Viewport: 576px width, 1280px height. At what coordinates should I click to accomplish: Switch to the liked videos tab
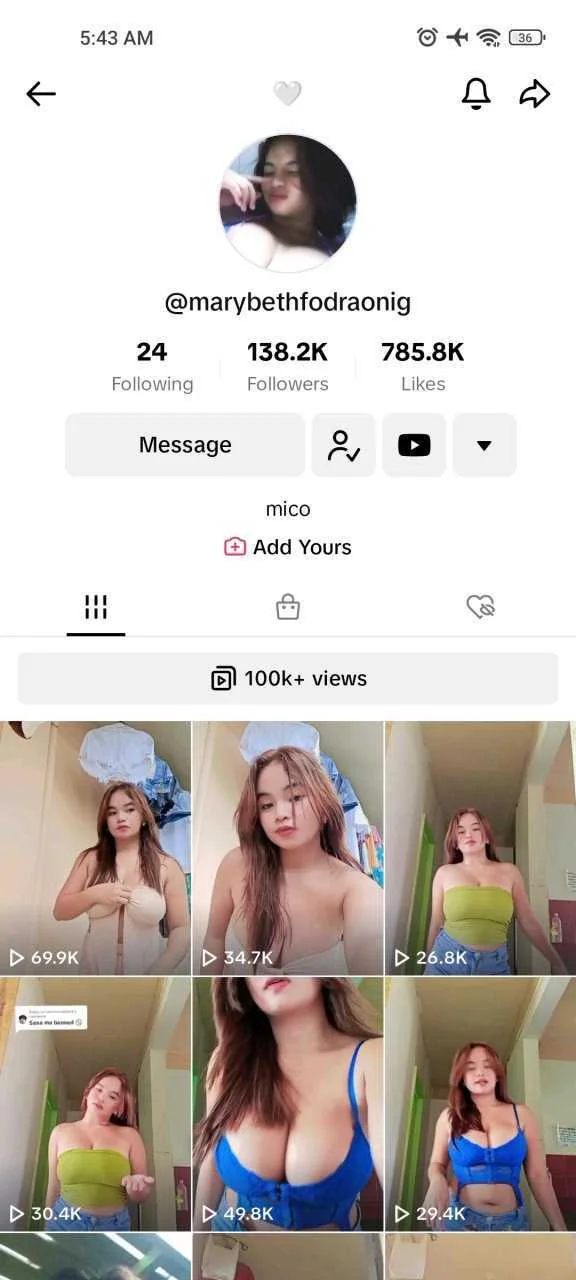pyautogui.click(x=481, y=607)
